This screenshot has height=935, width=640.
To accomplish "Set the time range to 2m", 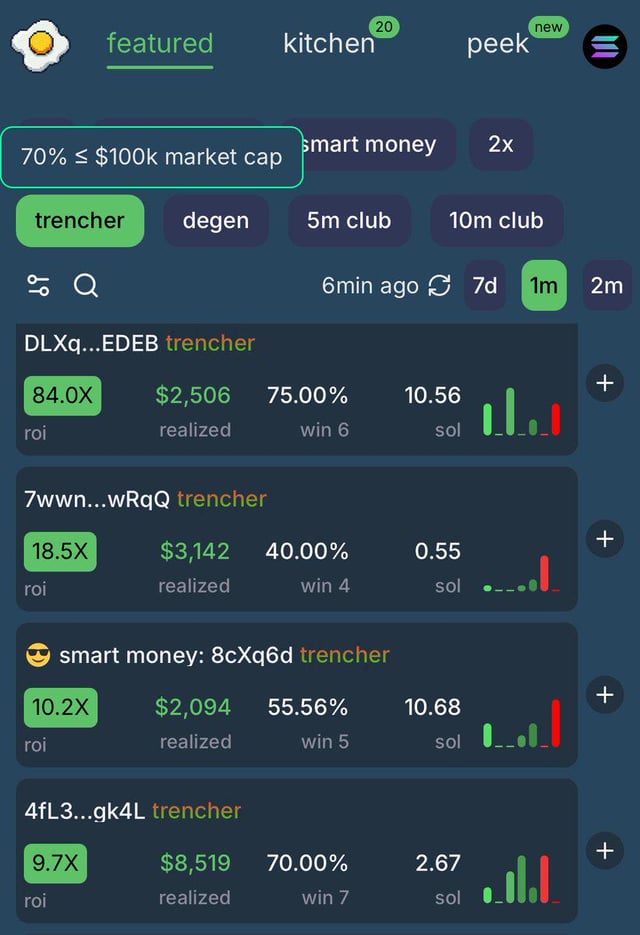I will tap(606, 286).
